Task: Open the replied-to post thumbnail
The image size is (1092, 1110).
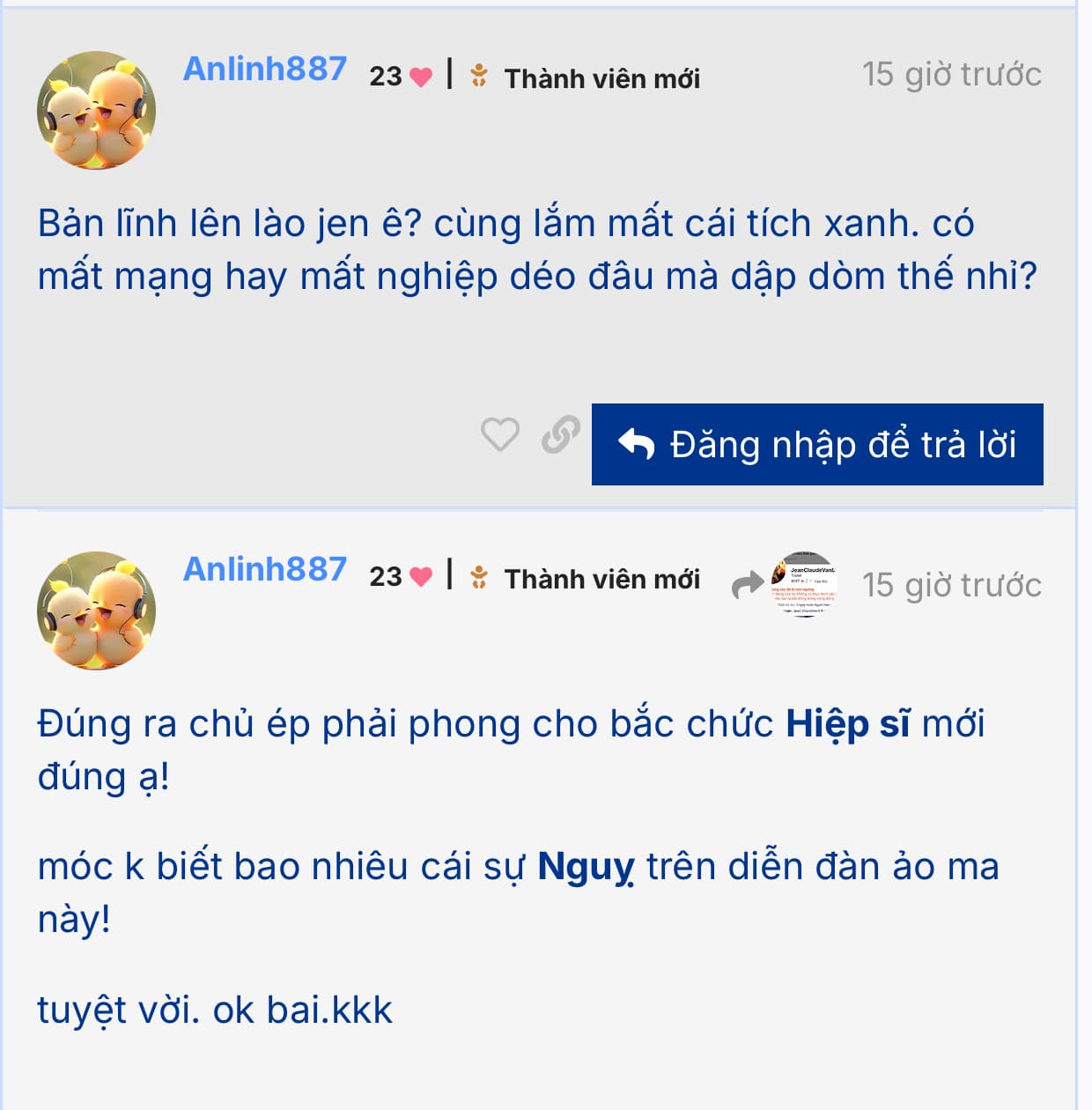Action: pos(802,584)
